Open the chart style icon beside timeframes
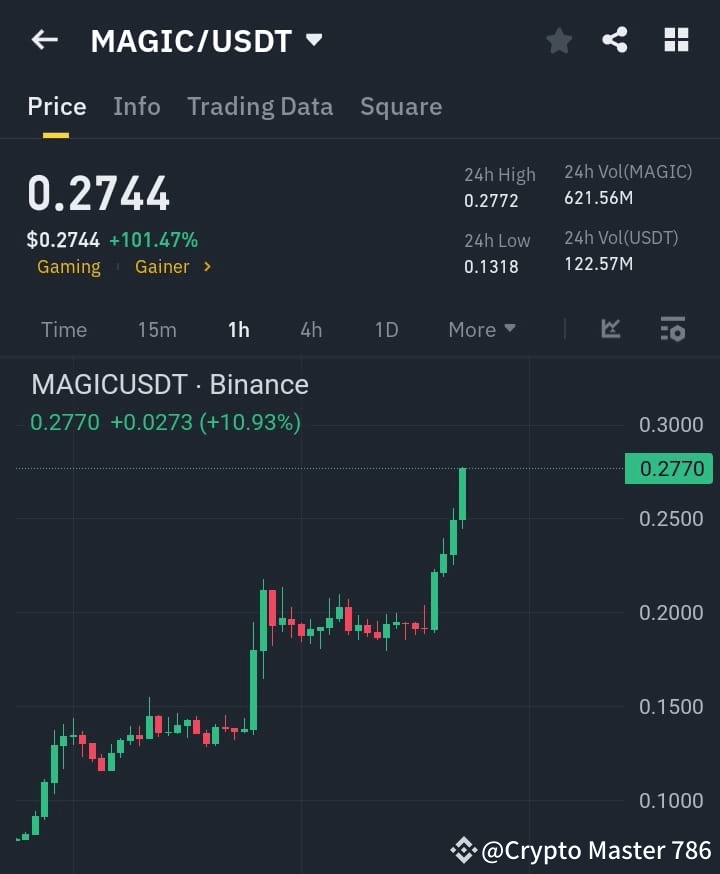The height and width of the screenshot is (874, 720). pyautogui.click(x=610, y=329)
